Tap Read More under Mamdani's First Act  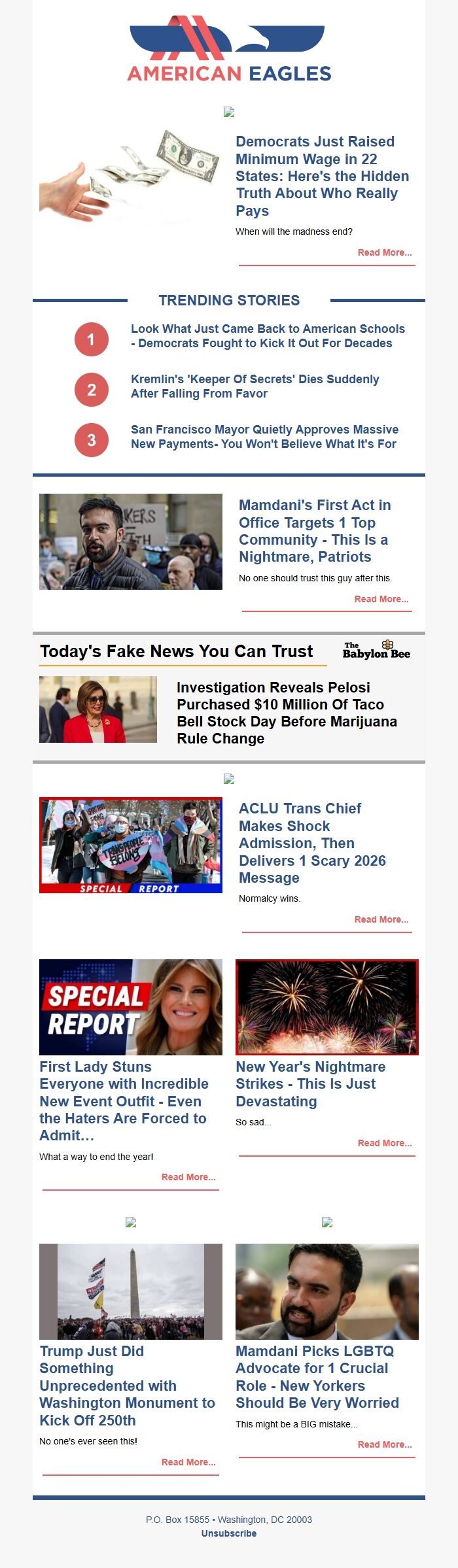point(381,599)
